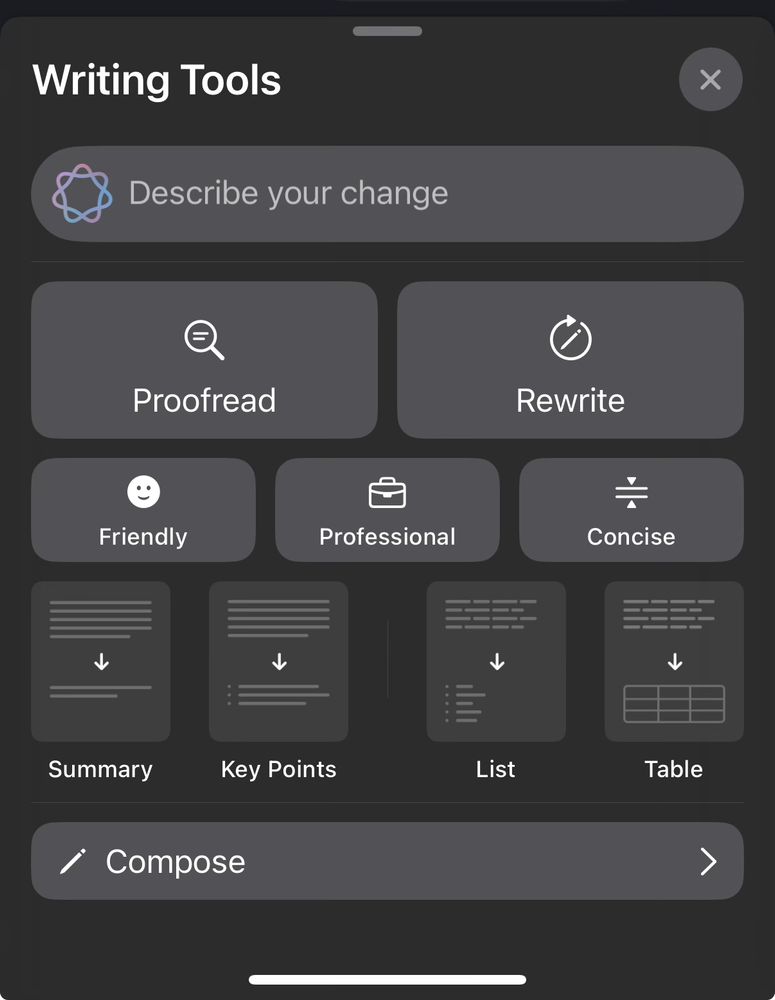Tap the Describe your change field
This screenshot has height=1000, width=775.
point(387,194)
